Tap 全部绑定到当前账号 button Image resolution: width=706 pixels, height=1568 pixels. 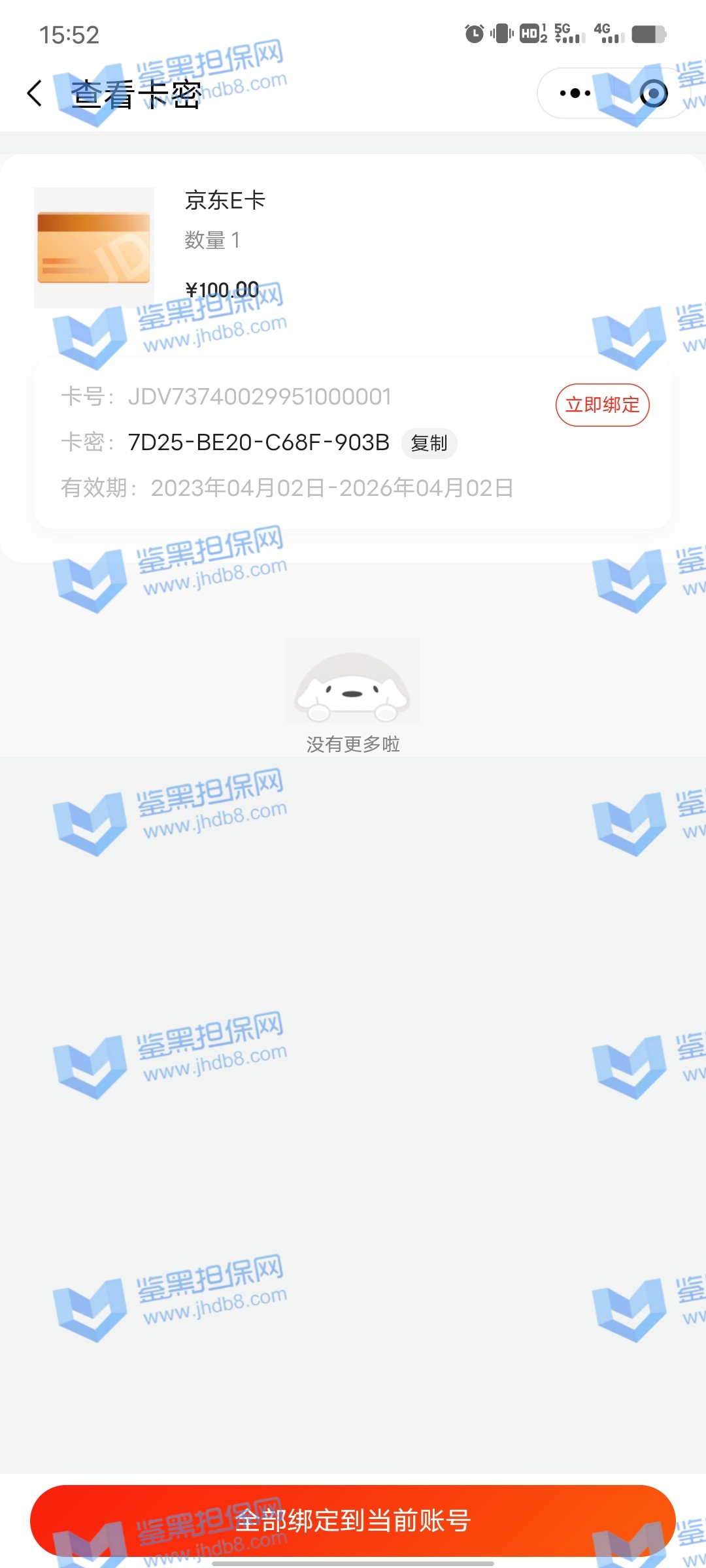tap(353, 1520)
